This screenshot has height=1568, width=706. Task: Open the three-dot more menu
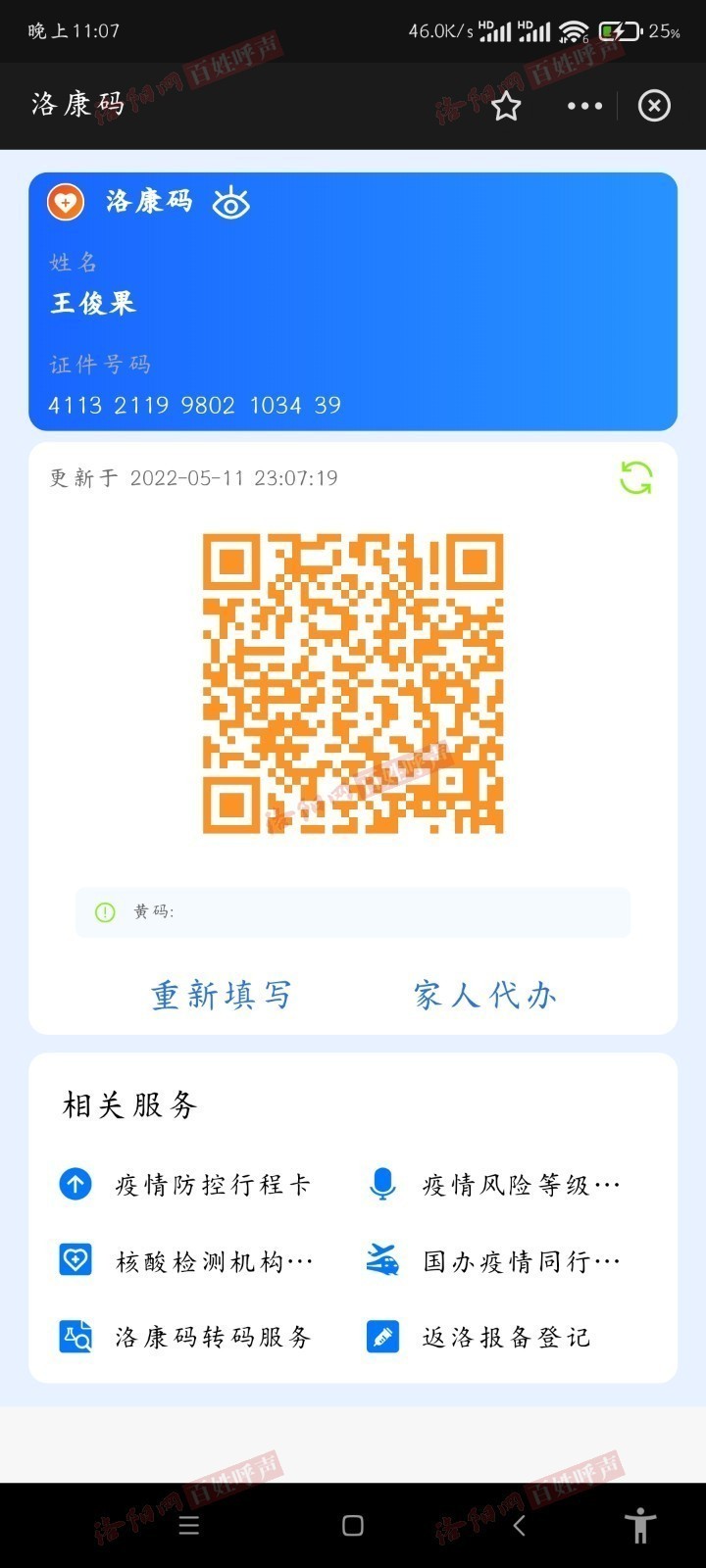584,106
